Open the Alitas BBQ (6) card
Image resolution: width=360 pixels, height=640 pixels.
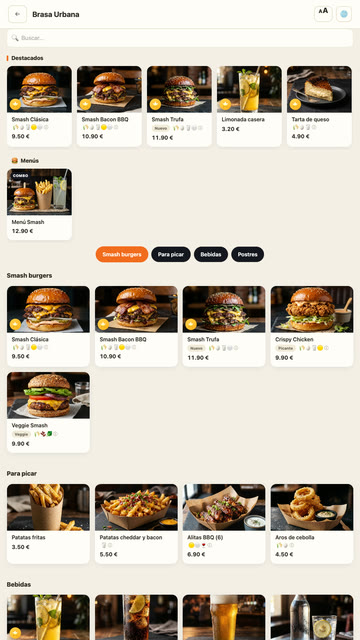(224, 524)
